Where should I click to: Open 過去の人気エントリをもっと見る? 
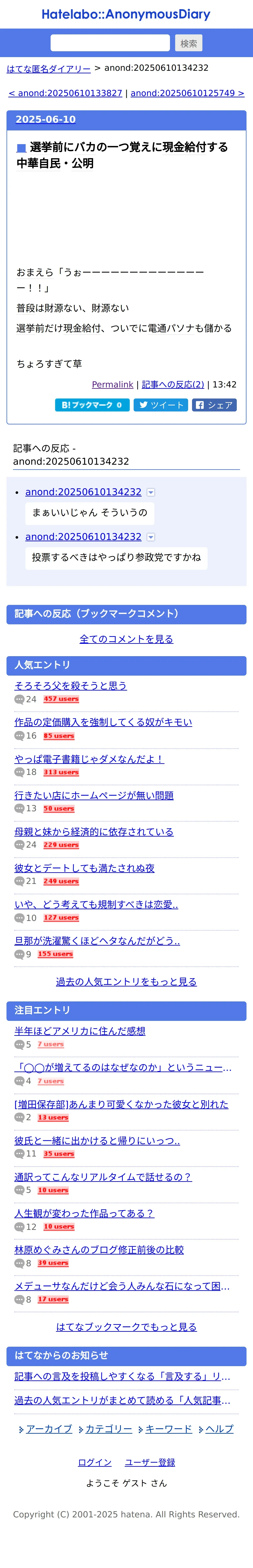point(126,982)
